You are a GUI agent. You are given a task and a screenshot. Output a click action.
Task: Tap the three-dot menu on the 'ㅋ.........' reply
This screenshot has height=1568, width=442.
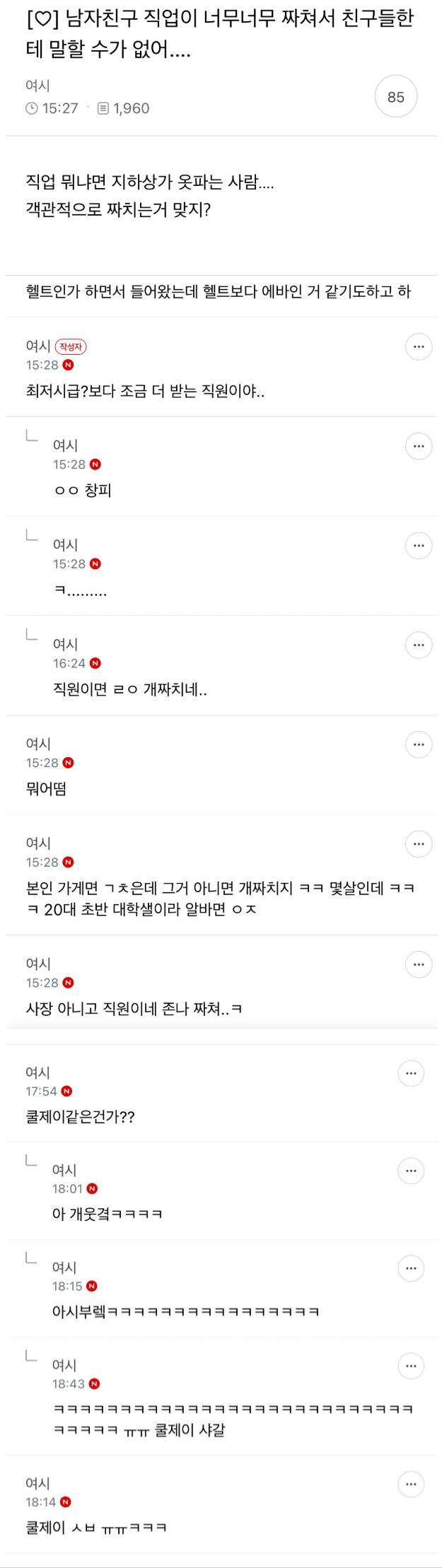click(418, 546)
